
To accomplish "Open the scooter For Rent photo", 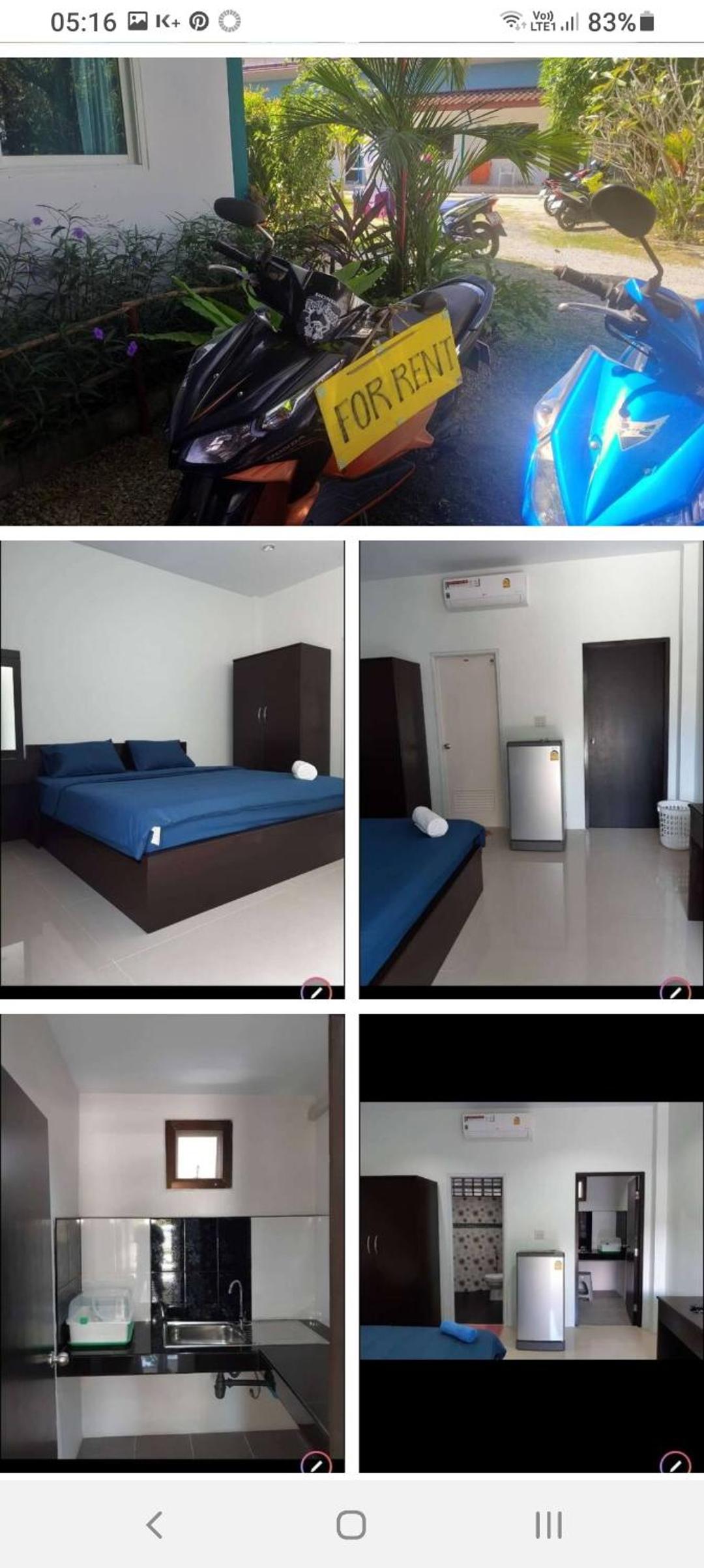I will pyautogui.click(x=352, y=291).
